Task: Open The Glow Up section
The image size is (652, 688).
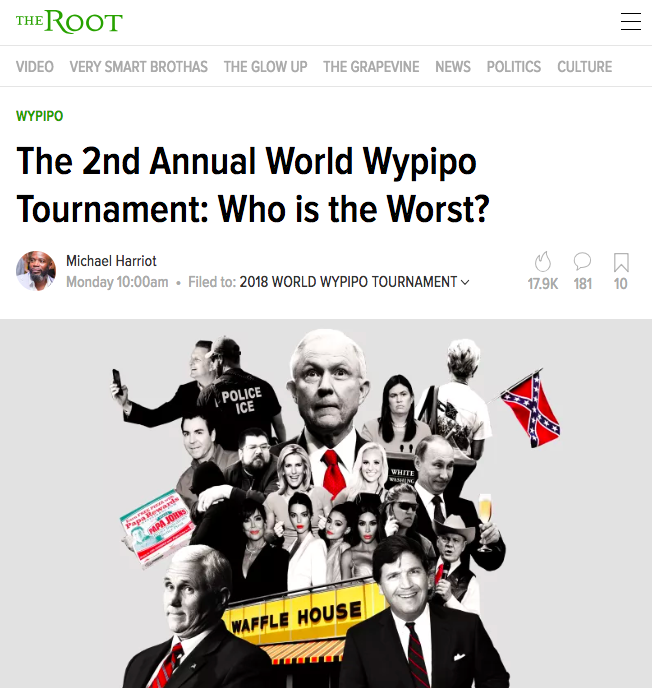Action: point(265,67)
